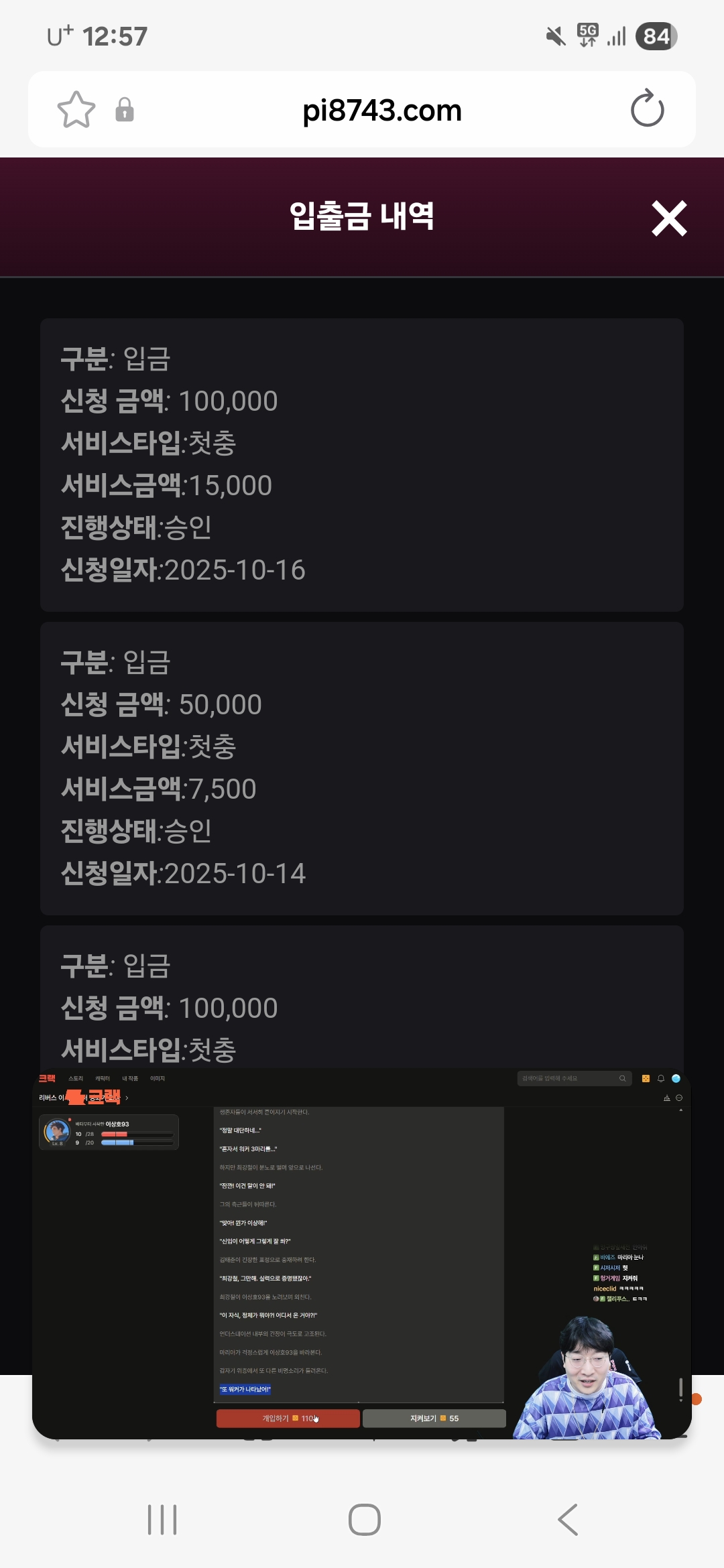This screenshot has width=724, height=1568.
Task: Go to the home screen via home button
Action: (364, 1519)
